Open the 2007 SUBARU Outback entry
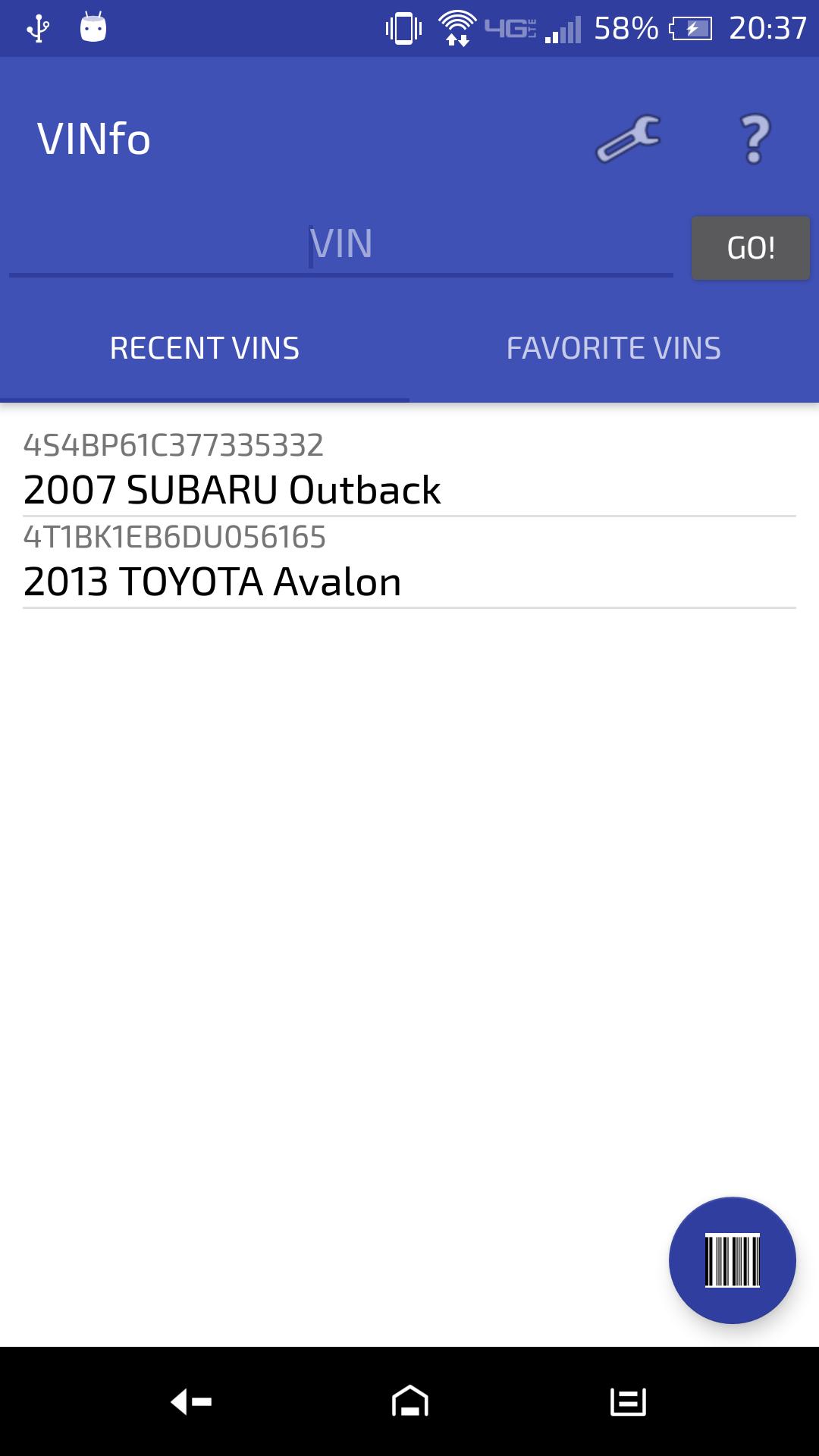 click(409, 470)
